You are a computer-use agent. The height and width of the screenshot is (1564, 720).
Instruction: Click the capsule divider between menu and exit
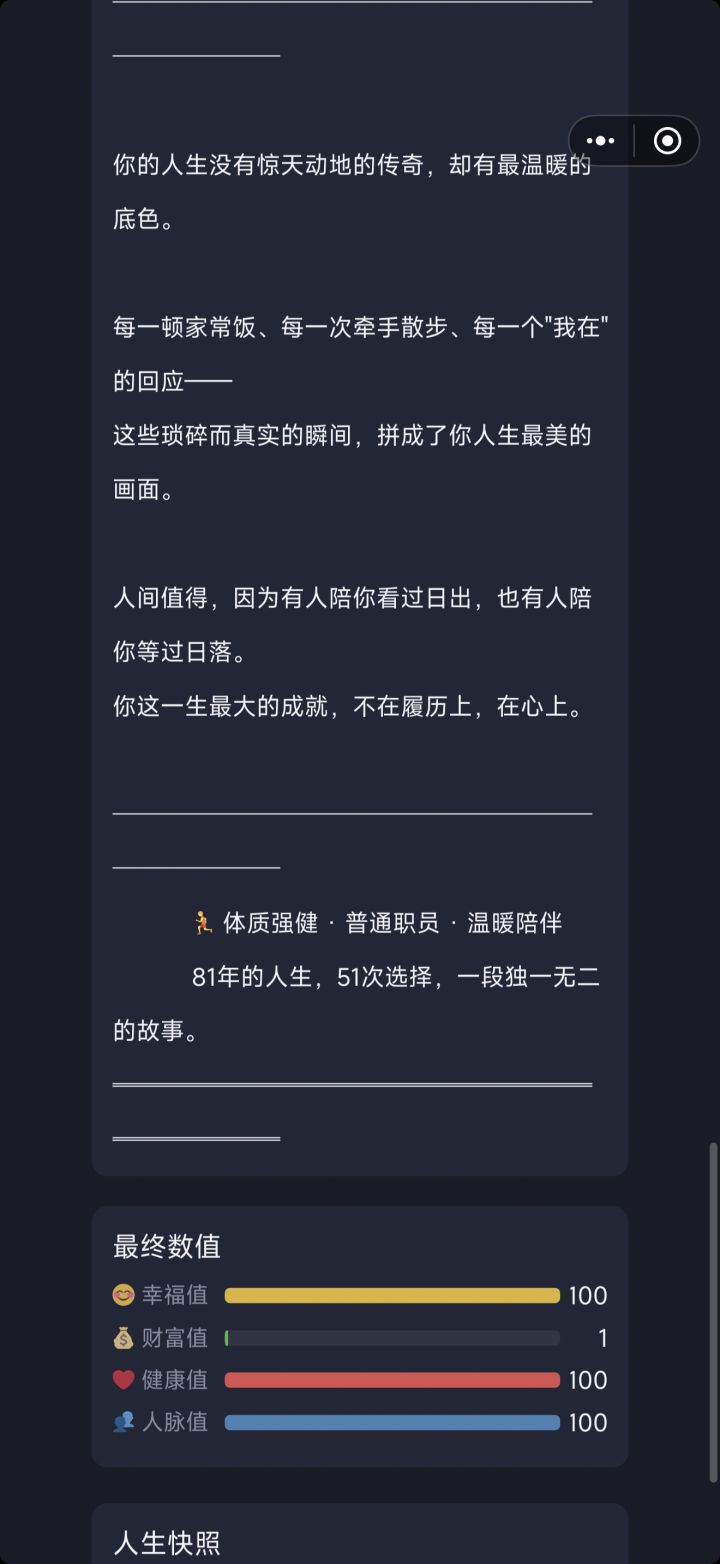tap(634, 140)
